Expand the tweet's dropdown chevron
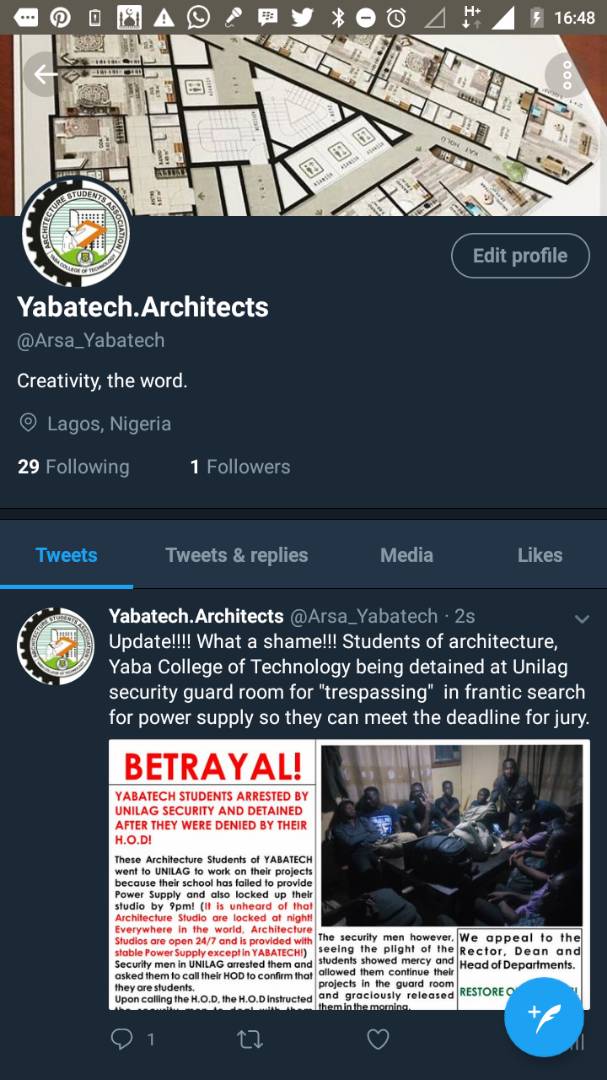Image resolution: width=607 pixels, height=1080 pixels. pyautogui.click(x=581, y=619)
